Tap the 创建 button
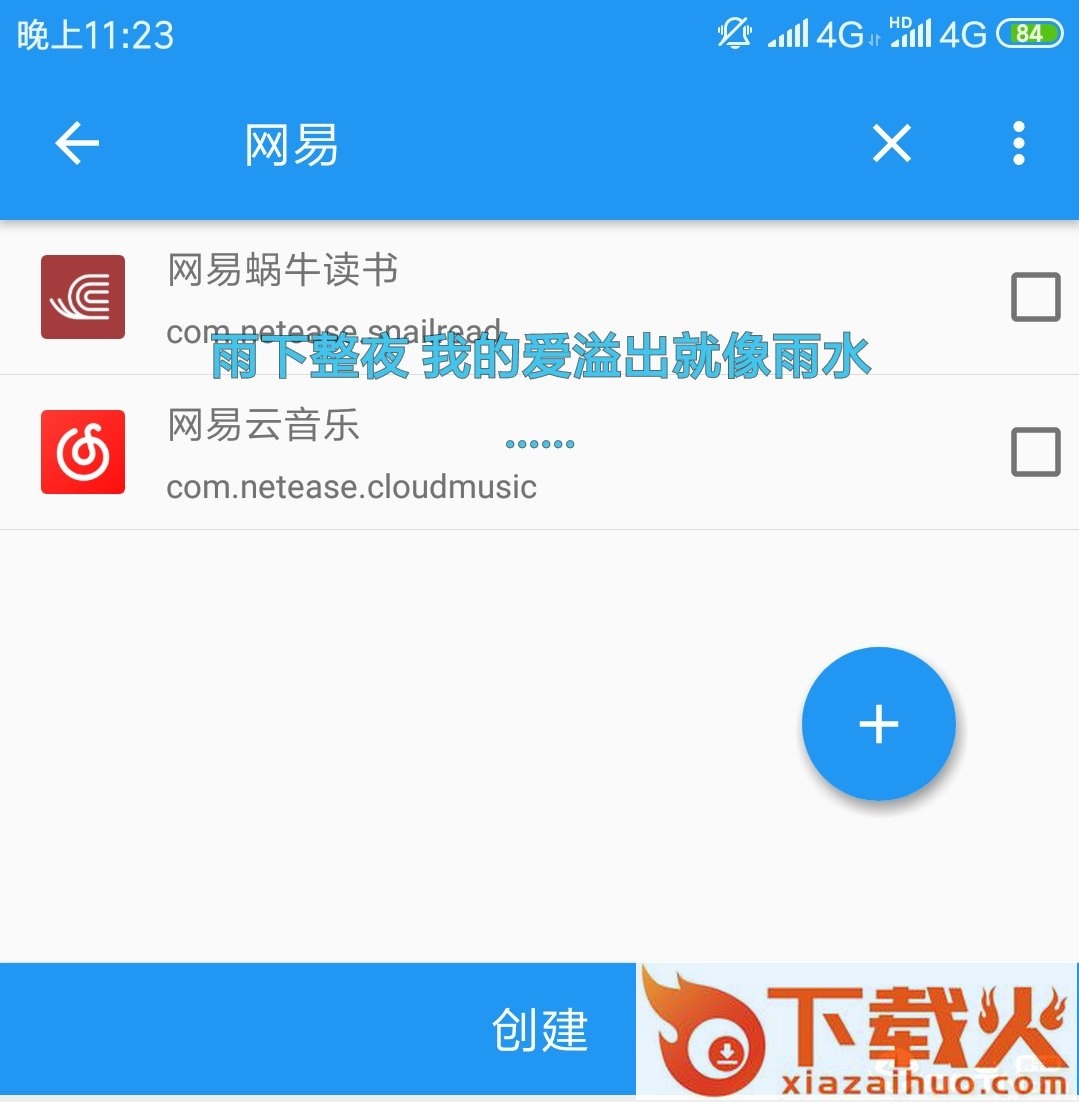The height and width of the screenshot is (1102, 1079). pyautogui.click(x=538, y=1030)
